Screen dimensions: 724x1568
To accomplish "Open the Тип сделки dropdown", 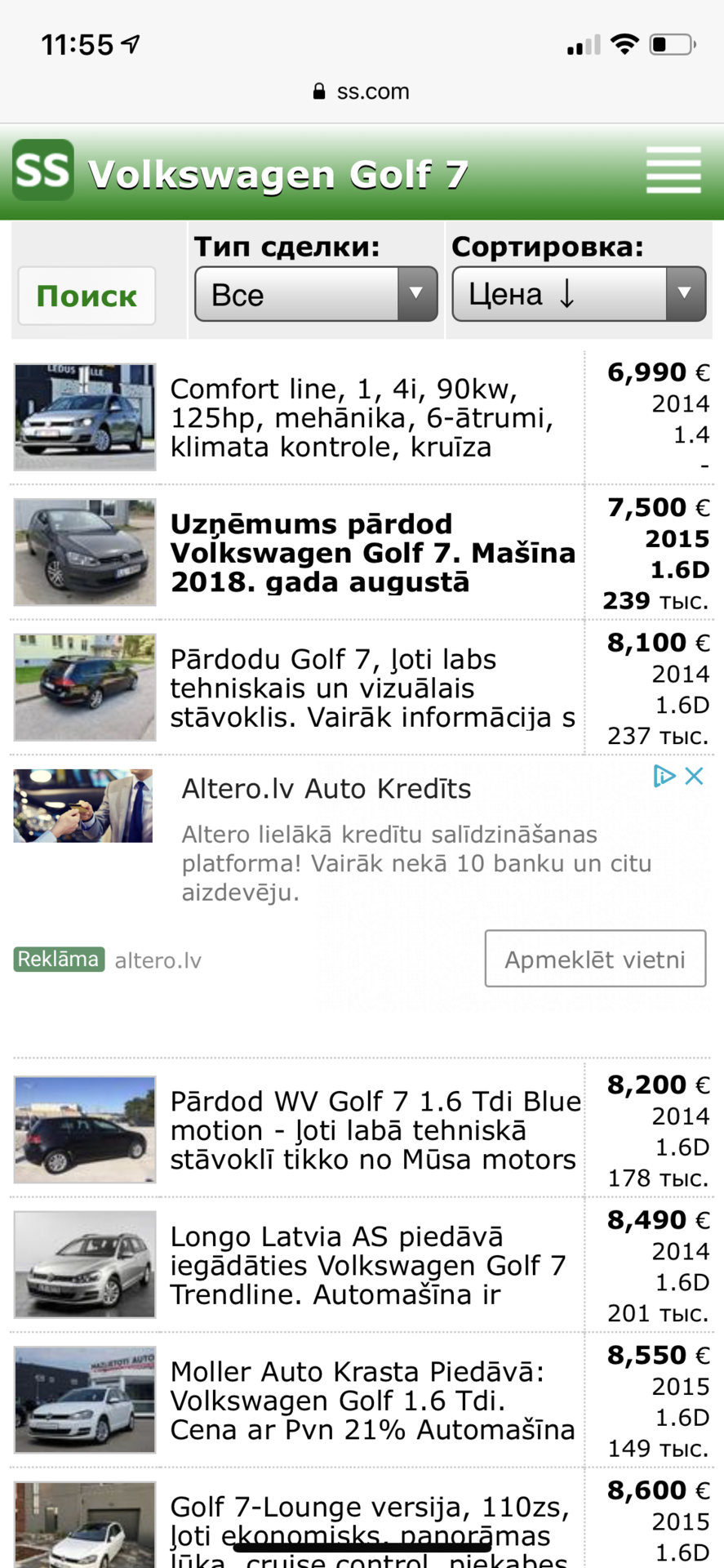I will [x=316, y=294].
